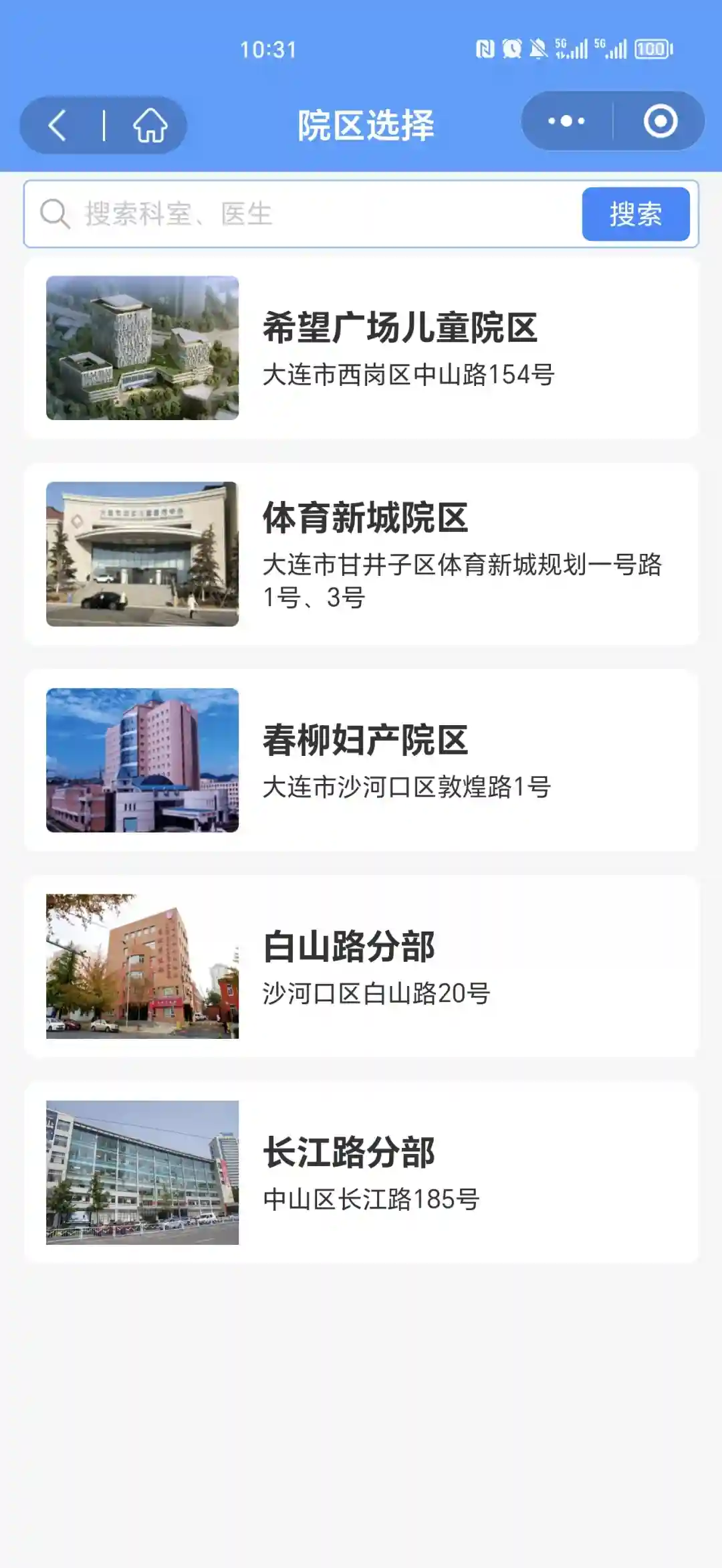Close the mini program with circle icon
Viewport: 722px width, 1568px height.
click(x=660, y=121)
